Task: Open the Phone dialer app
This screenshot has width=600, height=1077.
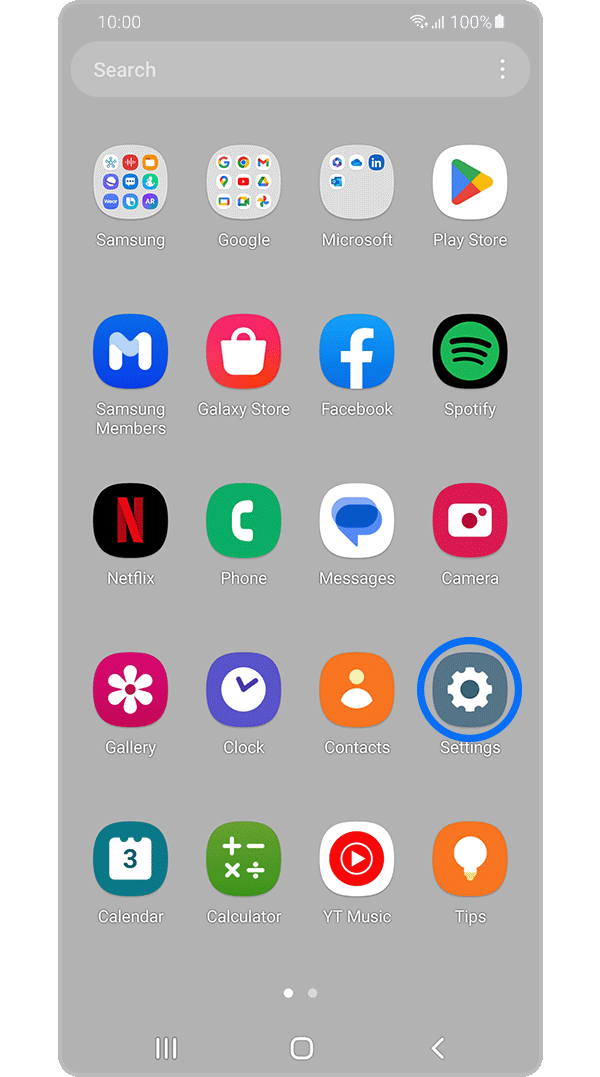Action: click(x=244, y=521)
